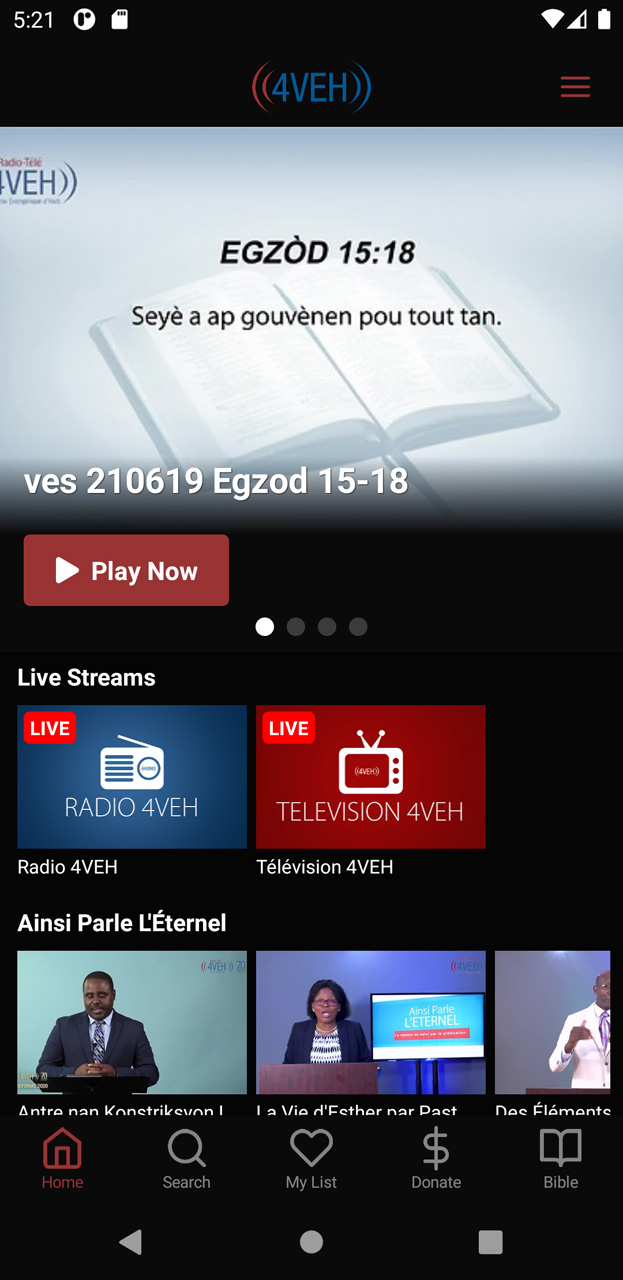Viewport: 623px width, 1280px height.
Task: Open the hamburger menu
Action: [575, 87]
